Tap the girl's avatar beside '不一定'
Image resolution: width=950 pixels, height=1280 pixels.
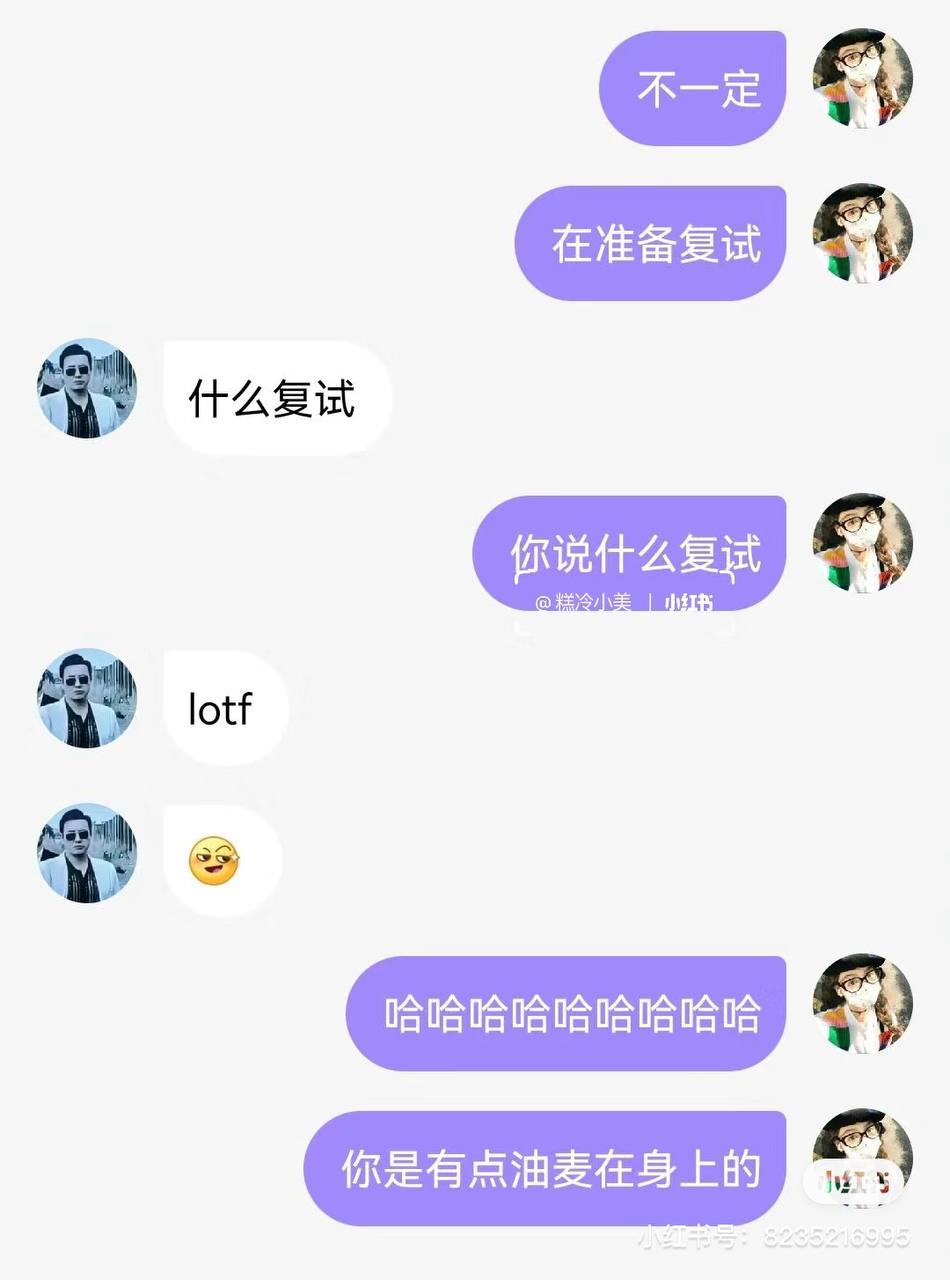(x=862, y=80)
